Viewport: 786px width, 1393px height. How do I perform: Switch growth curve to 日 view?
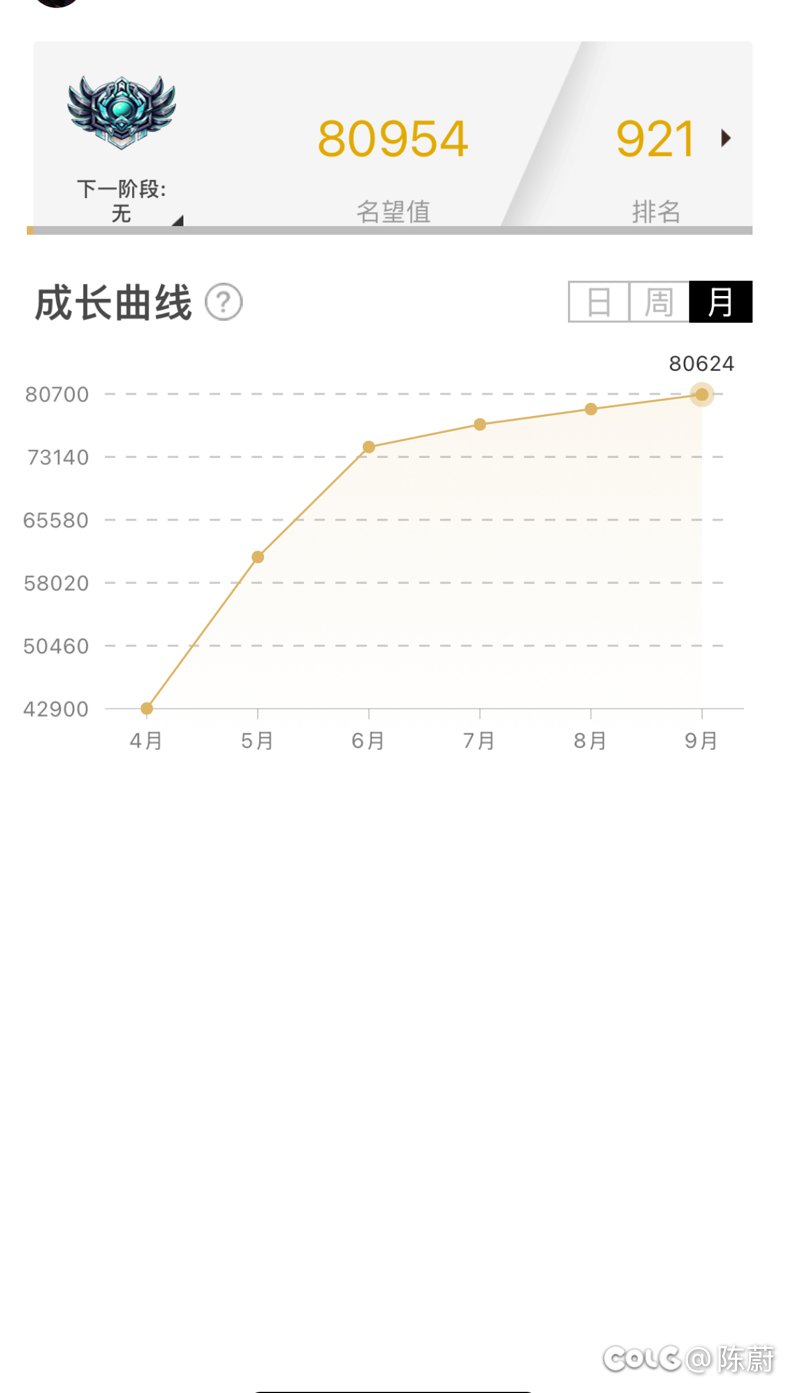[599, 302]
